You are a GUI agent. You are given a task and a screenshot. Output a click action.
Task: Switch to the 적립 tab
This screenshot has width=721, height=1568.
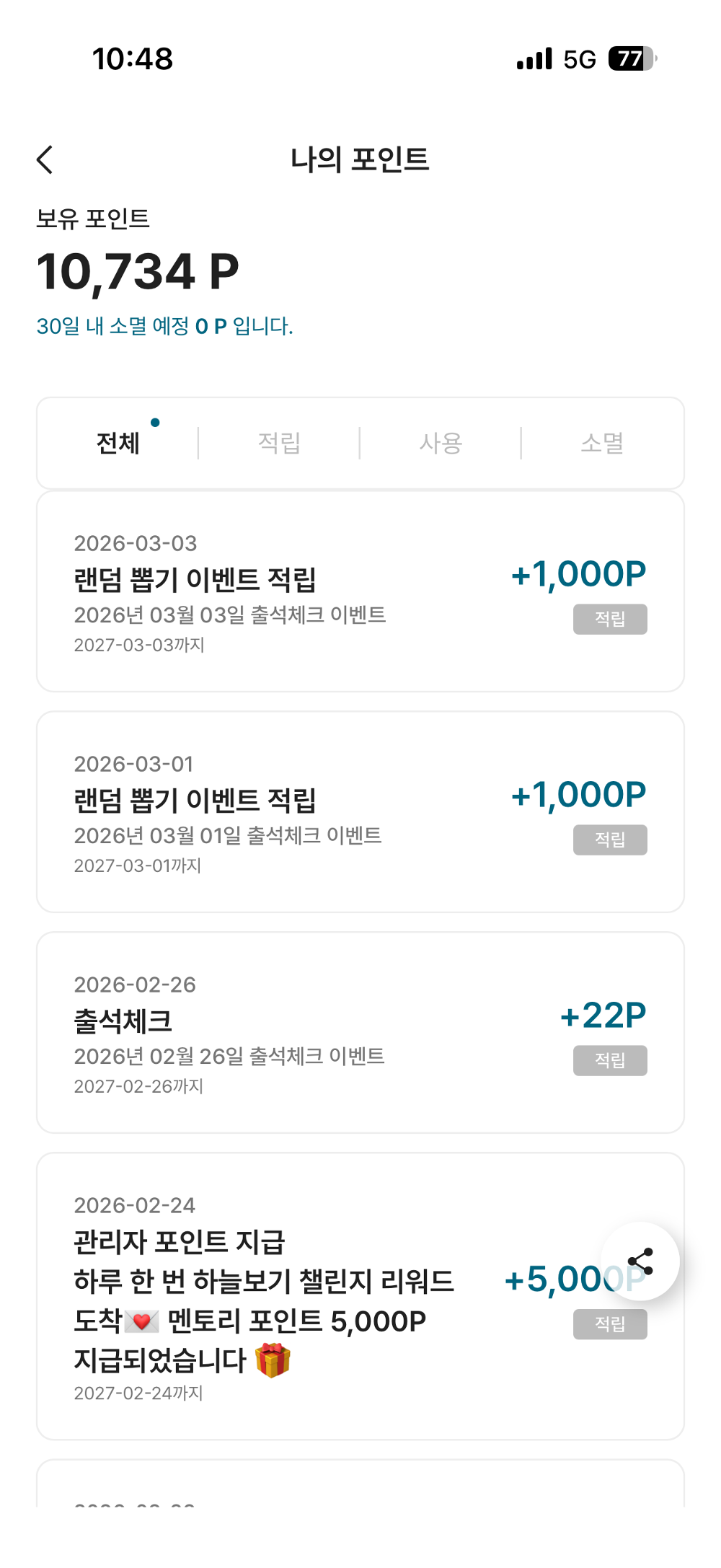coord(279,442)
